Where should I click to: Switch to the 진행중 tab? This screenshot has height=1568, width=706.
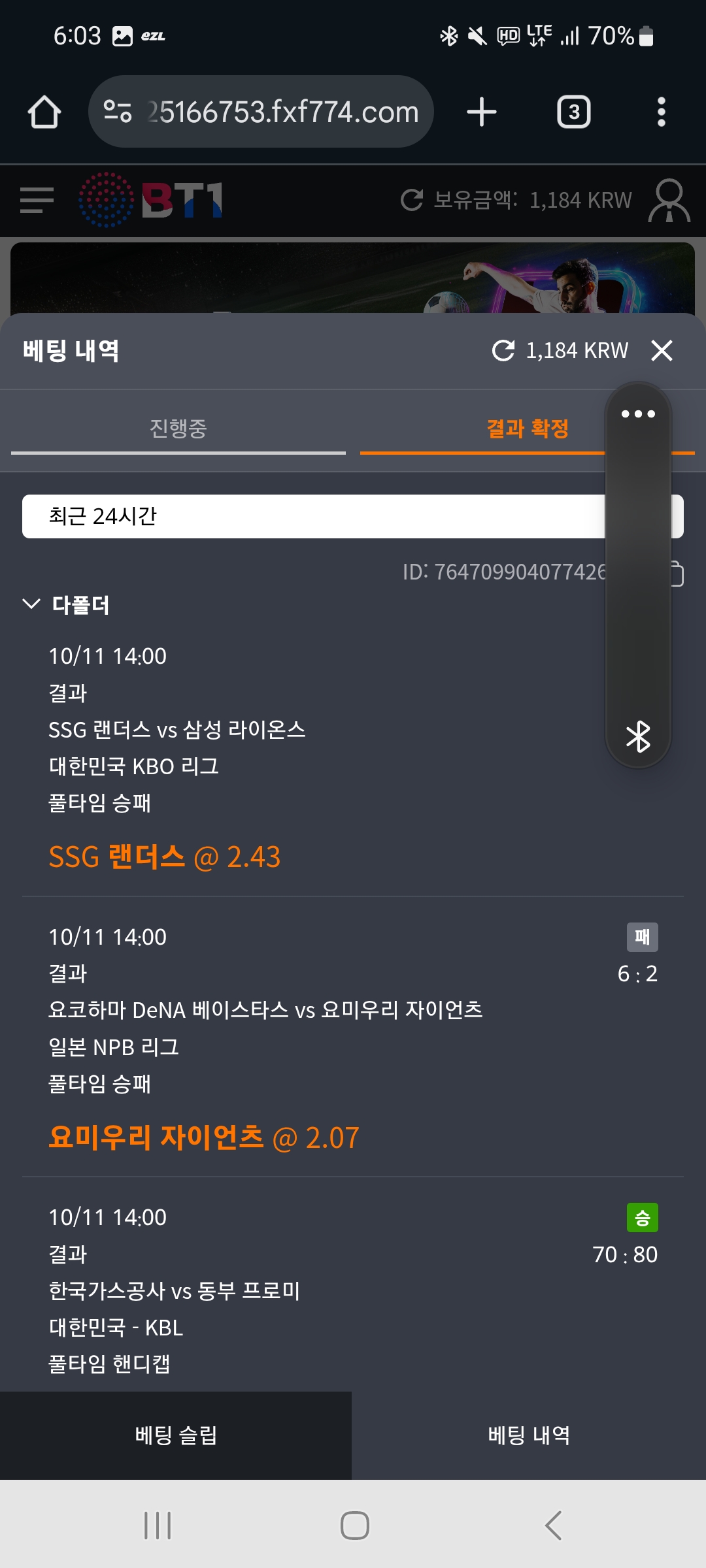coord(178,429)
